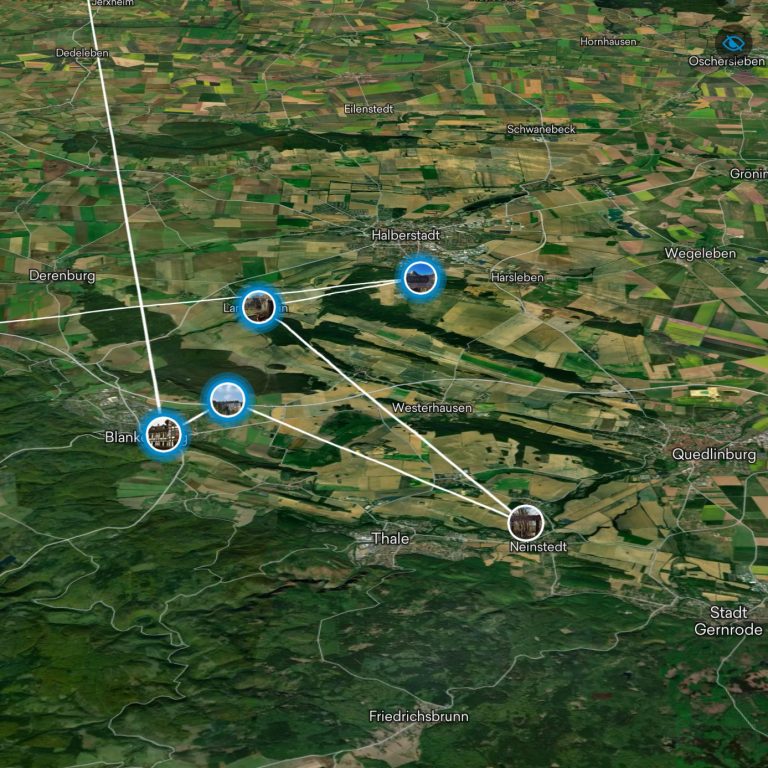Open the photo marker northeast of Blankenburg
768x768 pixels.
pos(228,399)
